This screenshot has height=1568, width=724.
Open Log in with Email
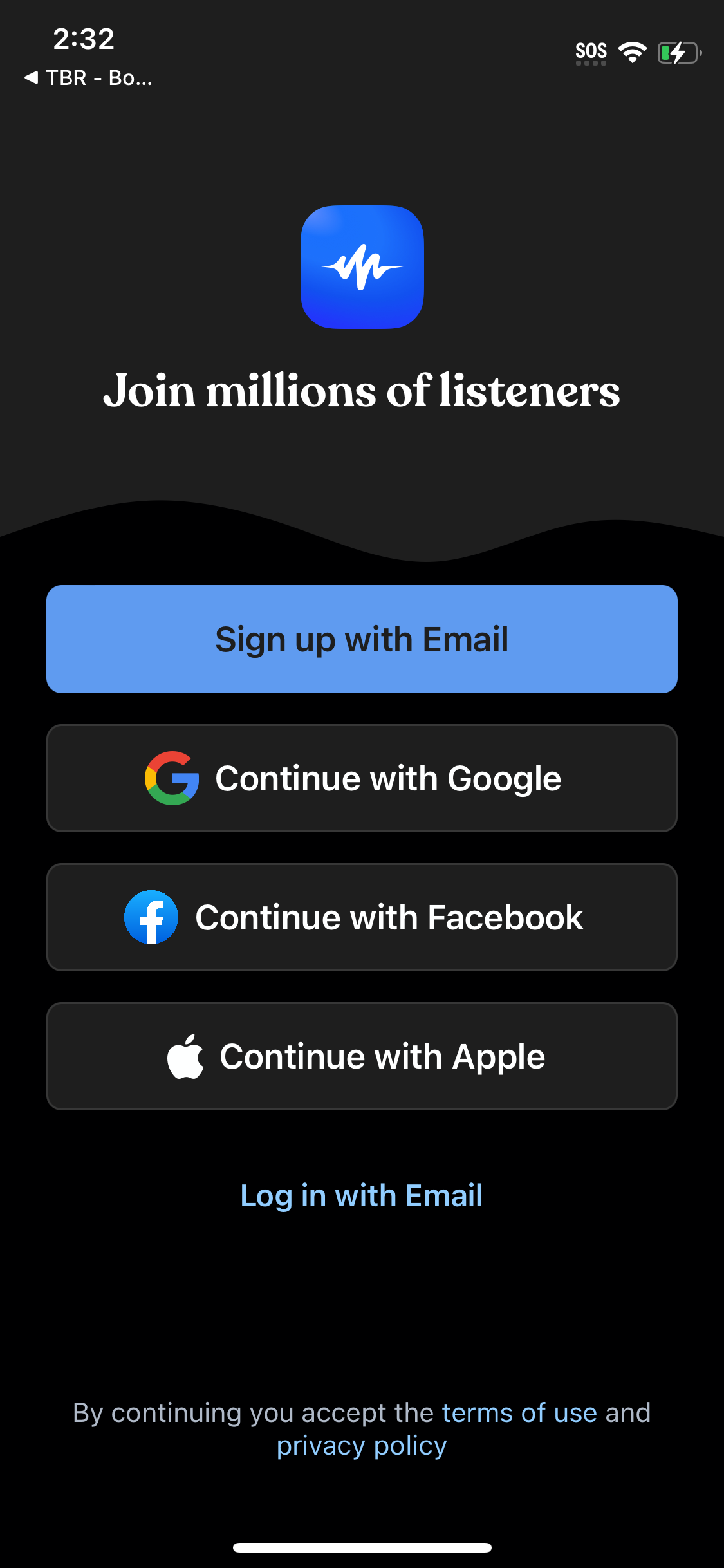pyautogui.click(x=362, y=1195)
